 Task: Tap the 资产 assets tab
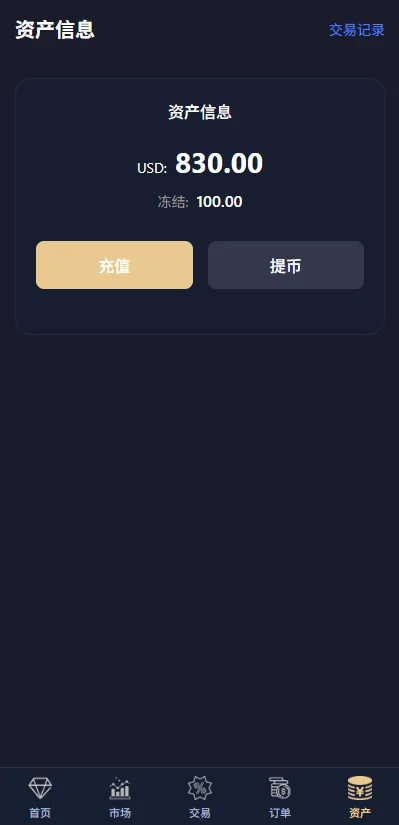pos(360,797)
